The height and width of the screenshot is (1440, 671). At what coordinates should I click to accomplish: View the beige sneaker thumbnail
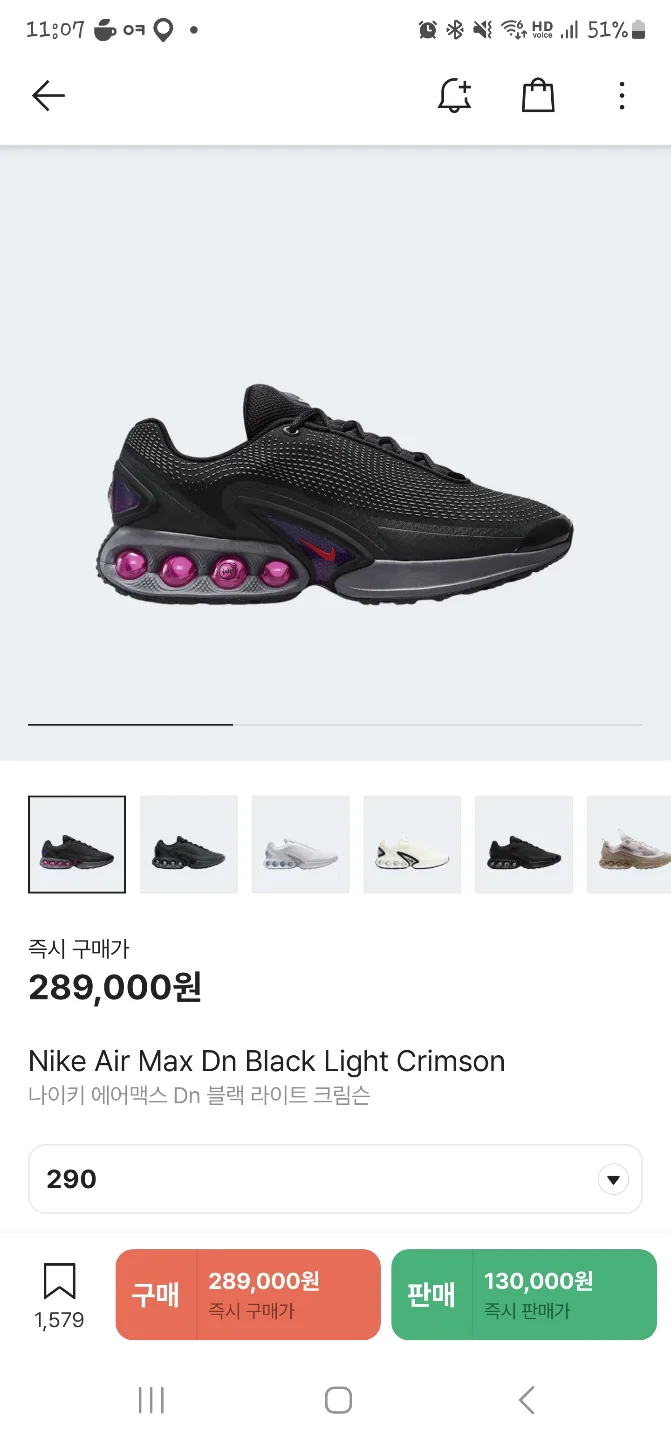630,844
